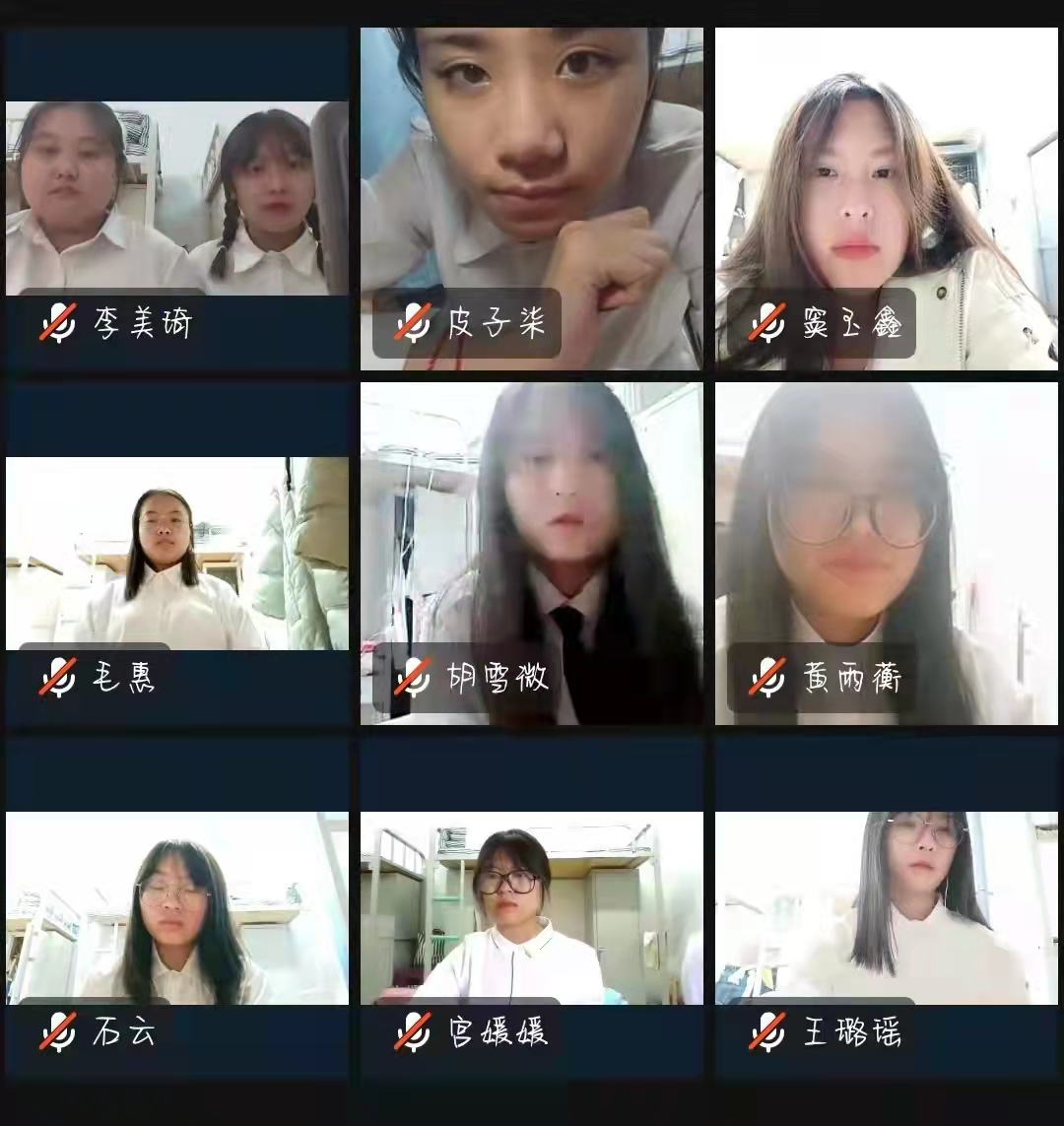Select 毛惠's video tile

point(177,552)
